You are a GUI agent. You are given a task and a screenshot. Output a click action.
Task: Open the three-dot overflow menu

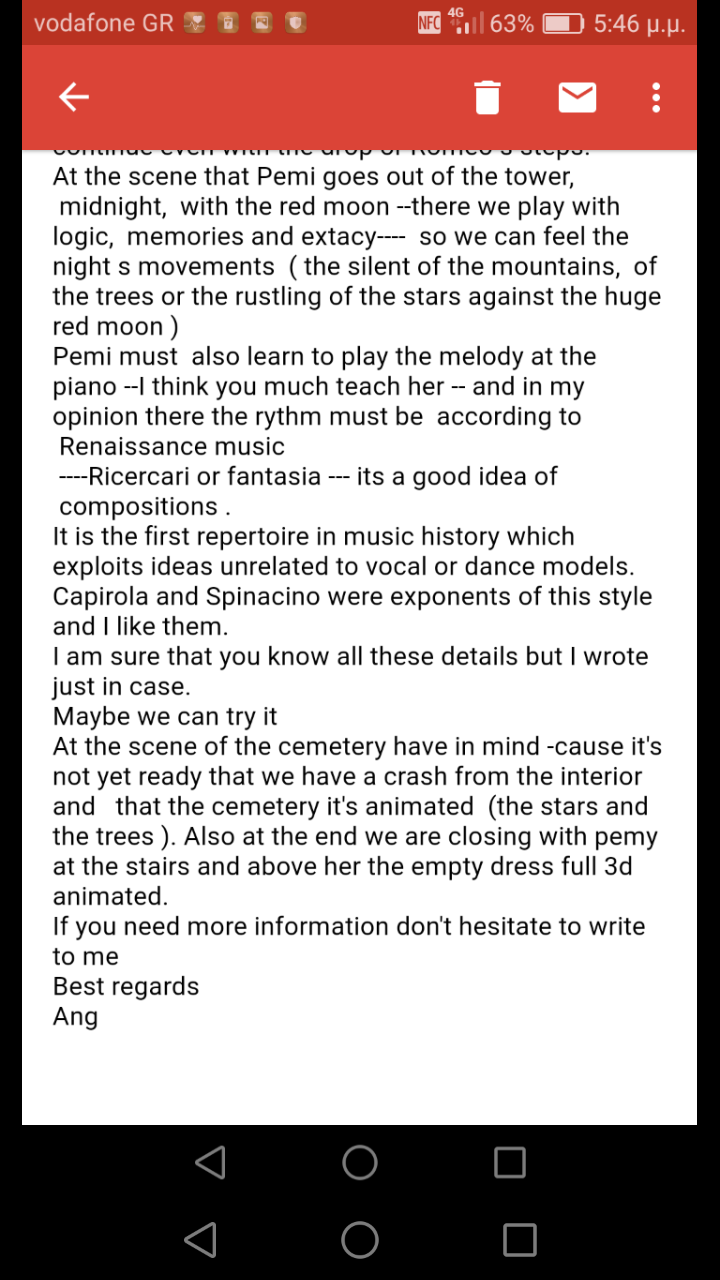tap(656, 97)
